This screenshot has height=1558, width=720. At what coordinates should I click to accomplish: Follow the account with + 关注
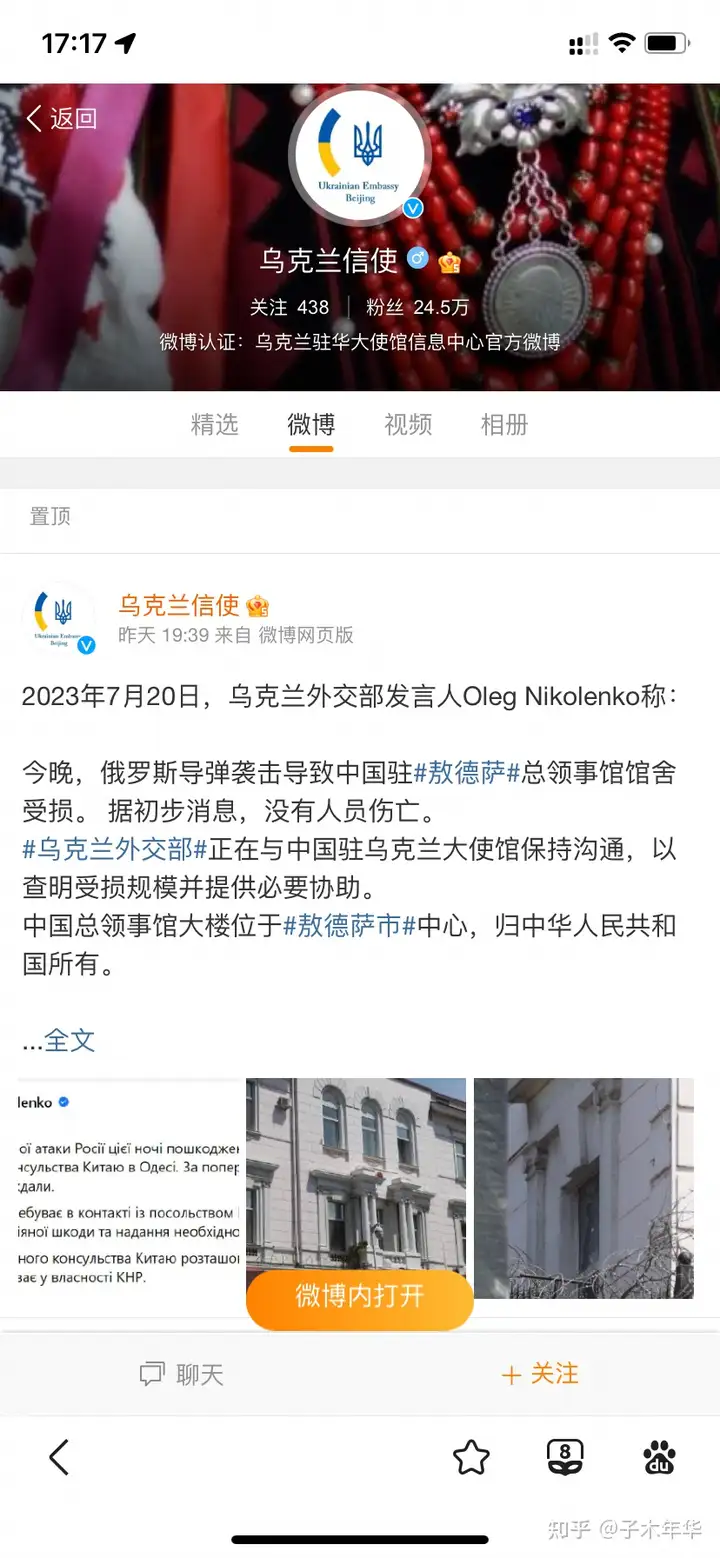[x=540, y=1375]
